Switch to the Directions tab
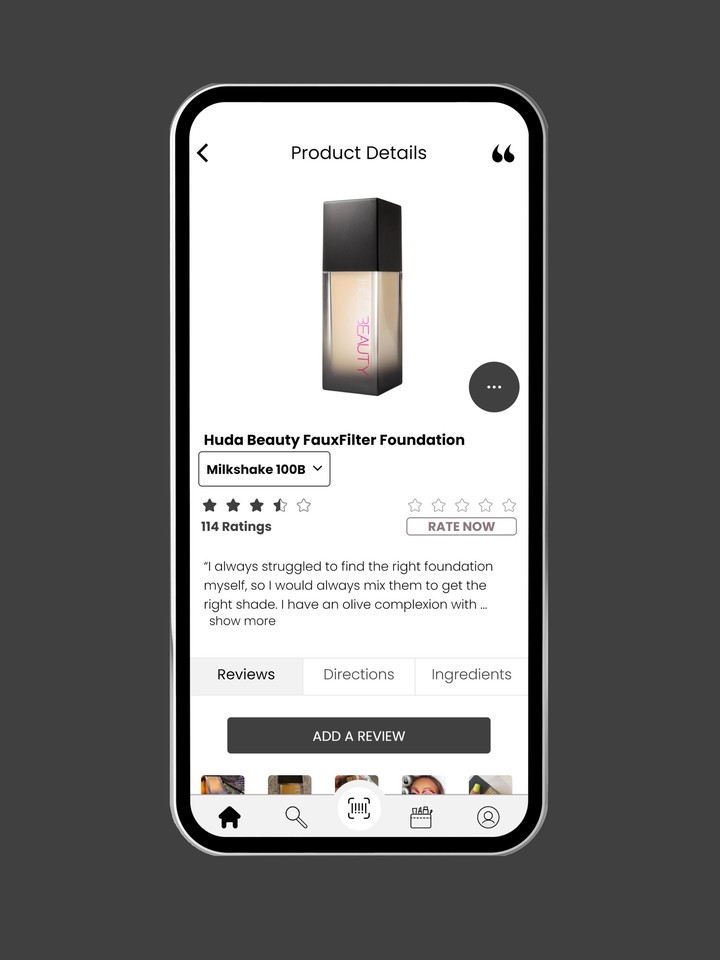 pyautogui.click(x=358, y=675)
